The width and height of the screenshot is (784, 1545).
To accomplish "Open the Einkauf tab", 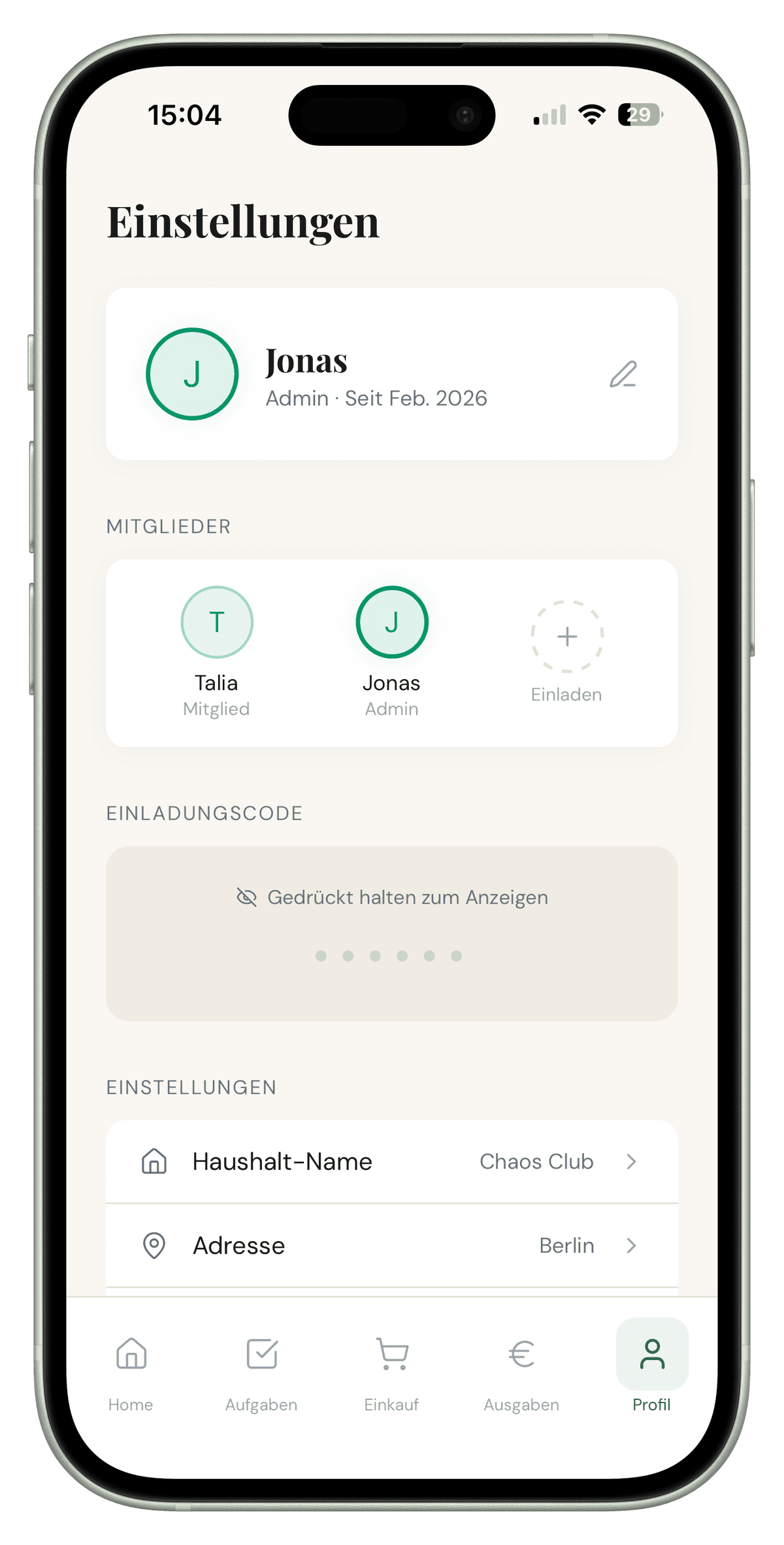I will pyautogui.click(x=391, y=1367).
